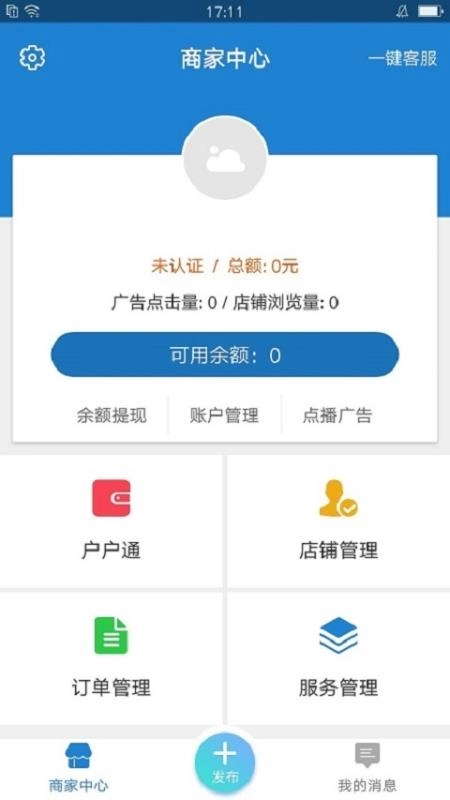Open 余额提现 to withdraw balance
450x800 pixels.
112,415
